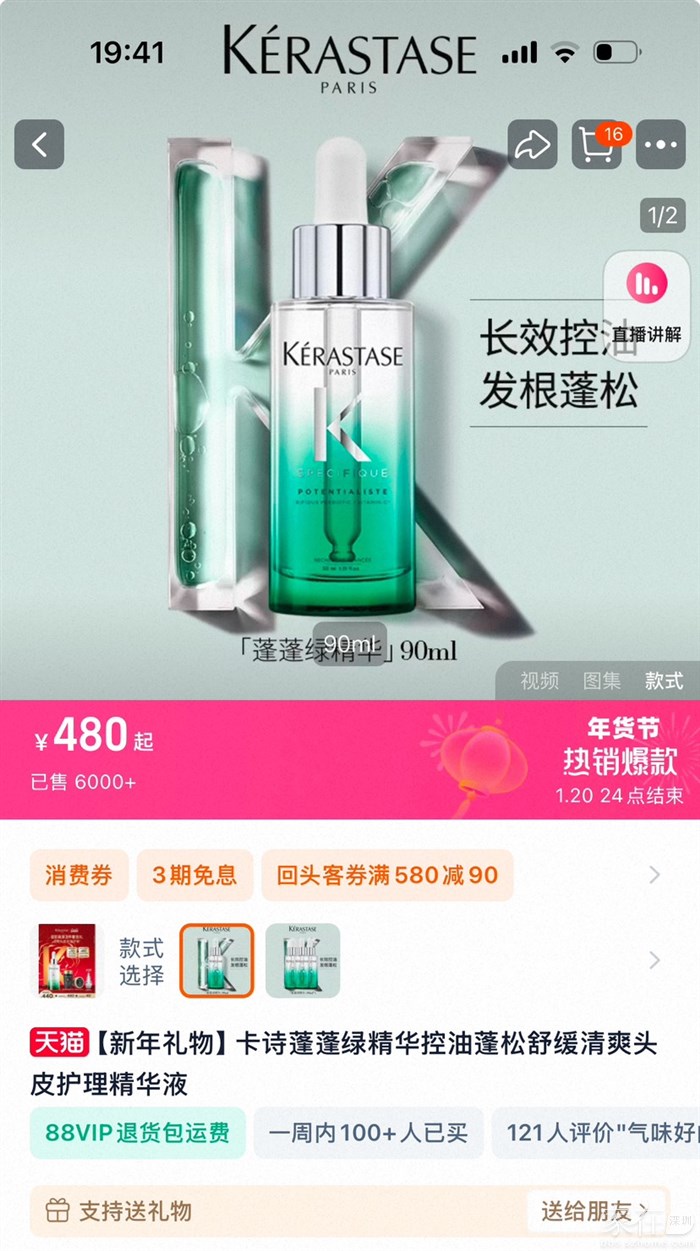
Task: Tap 送给朋友 to gift a friend
Action: (x=595, y=1212)
